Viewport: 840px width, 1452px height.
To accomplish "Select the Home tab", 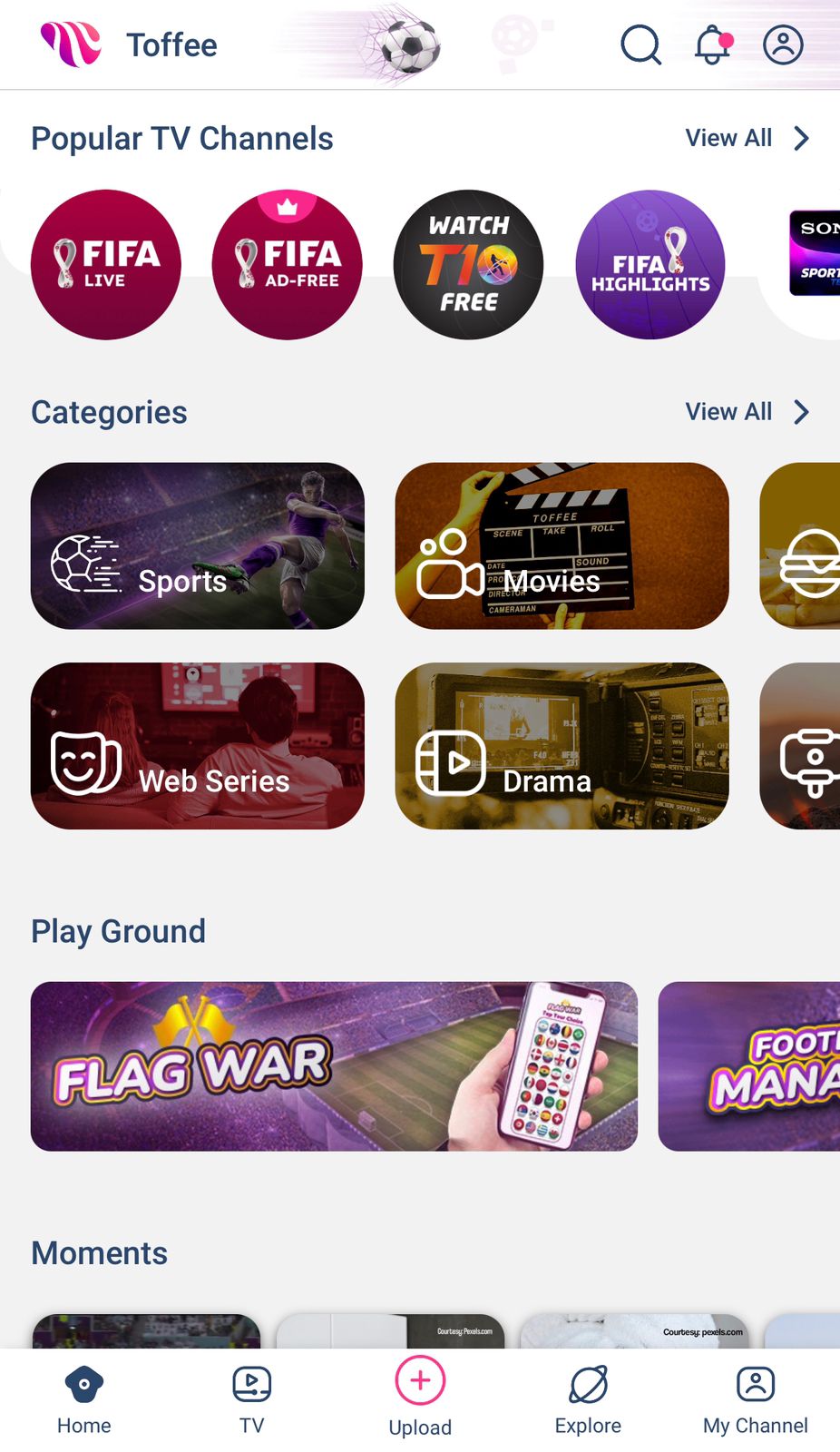I will coord(84,1400).
